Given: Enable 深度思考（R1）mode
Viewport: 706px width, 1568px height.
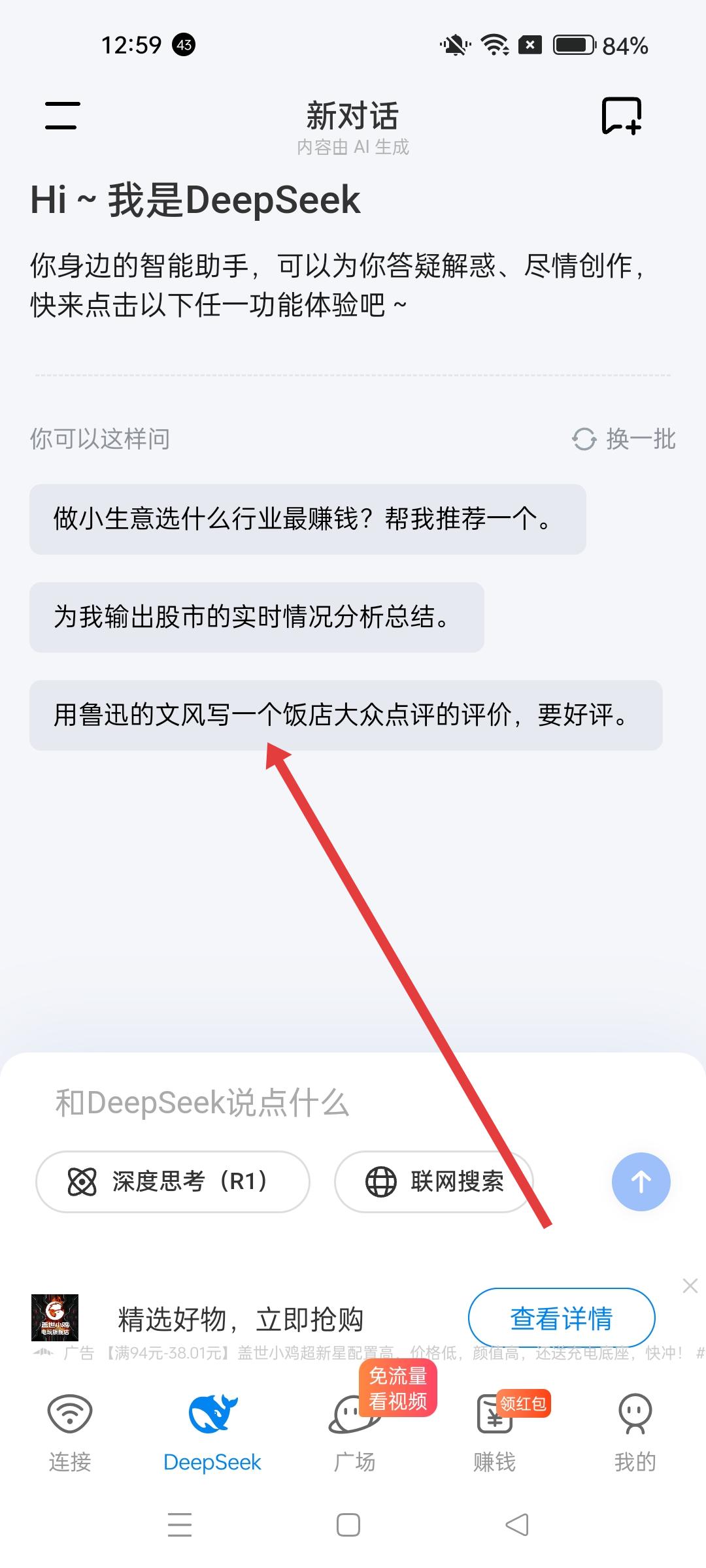Looking at the screenshot, I should (172, 1181).
